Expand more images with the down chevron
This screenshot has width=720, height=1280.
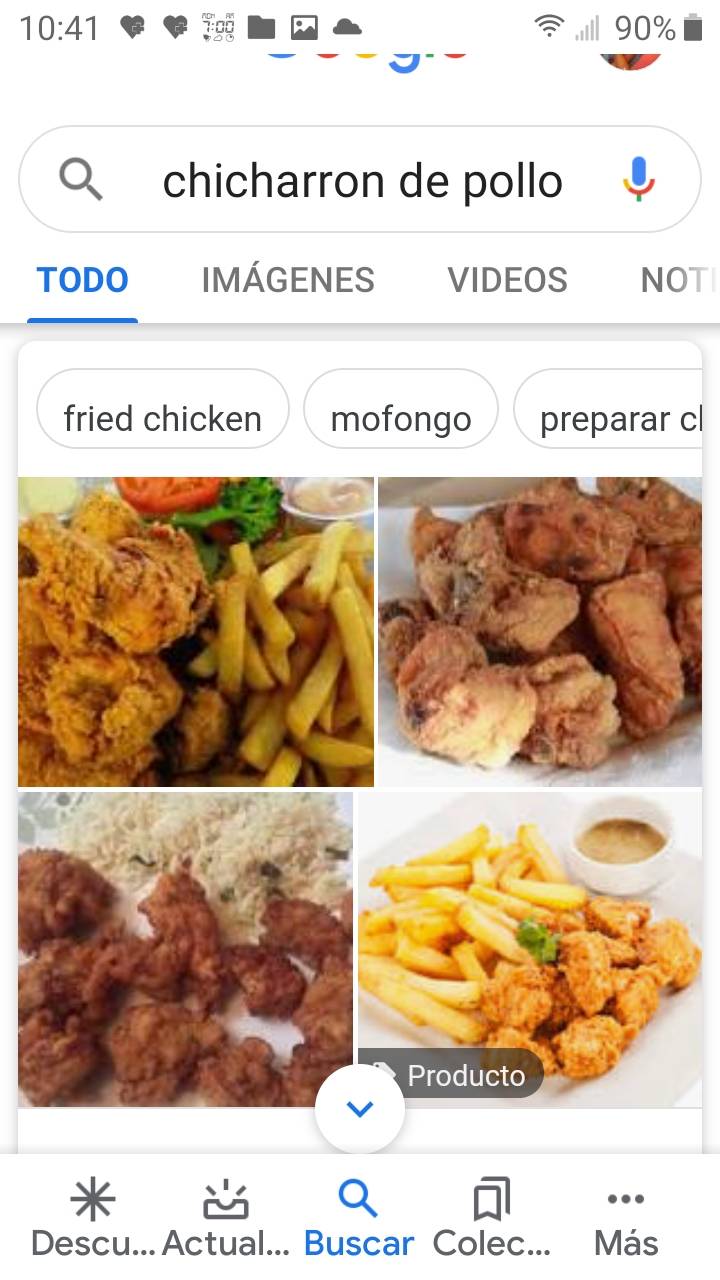click(360, 1109)
